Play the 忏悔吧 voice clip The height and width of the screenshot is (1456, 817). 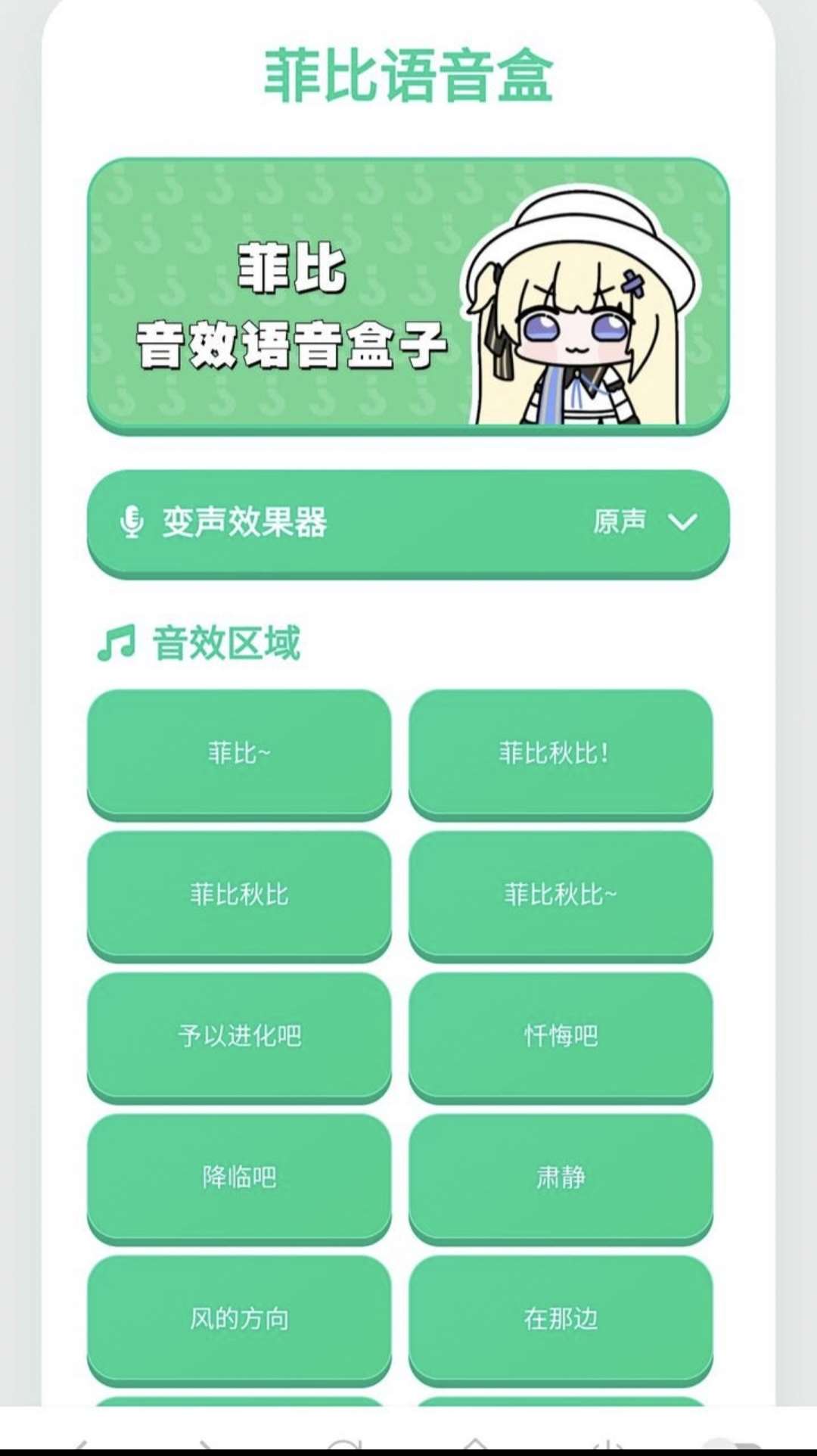[x=561, y=1034]
